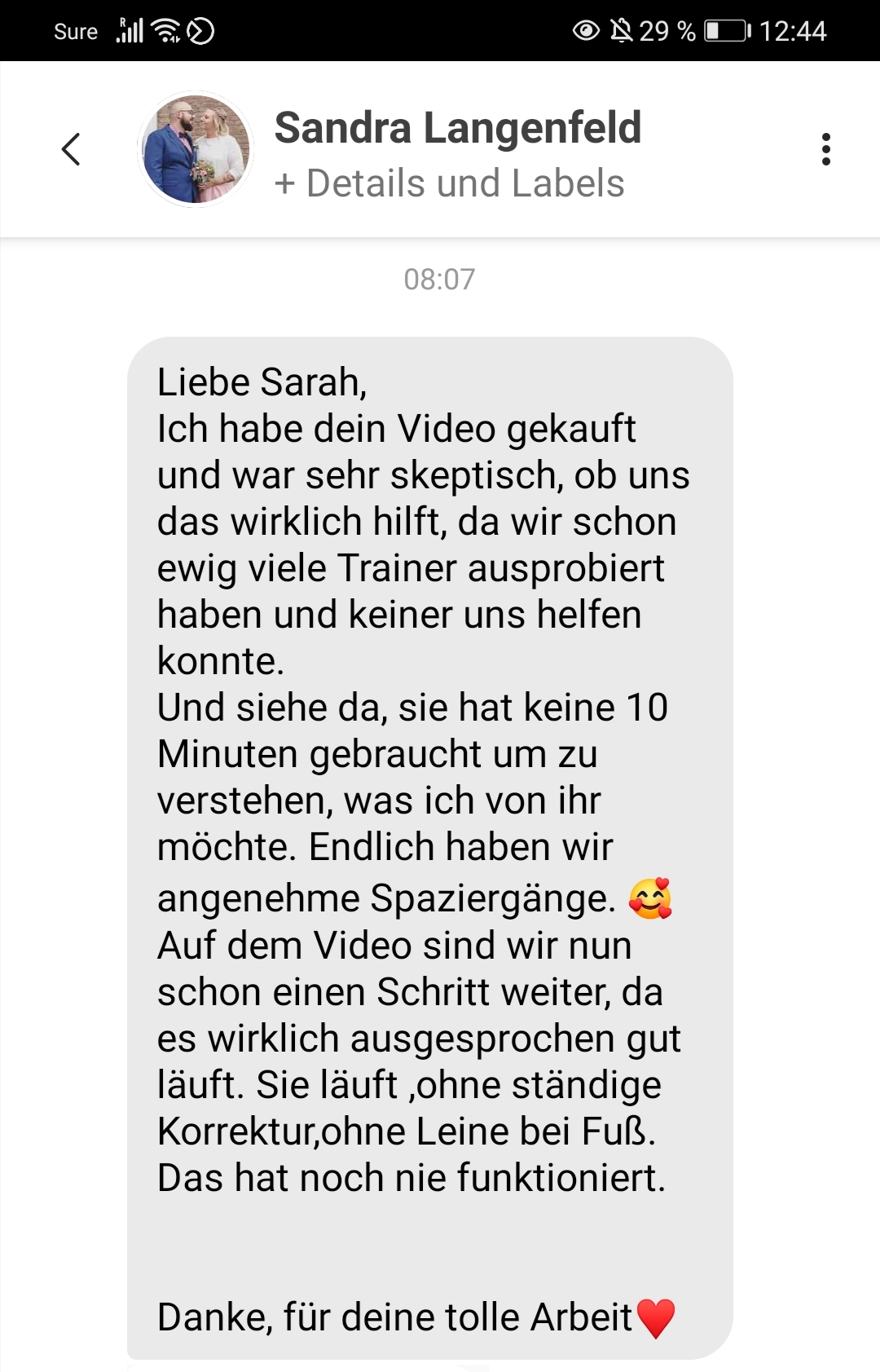Go back from Sandra Langenfeld's chat
The height and width of the screenshot is (1372, 880).
click(x=72, y=149)
